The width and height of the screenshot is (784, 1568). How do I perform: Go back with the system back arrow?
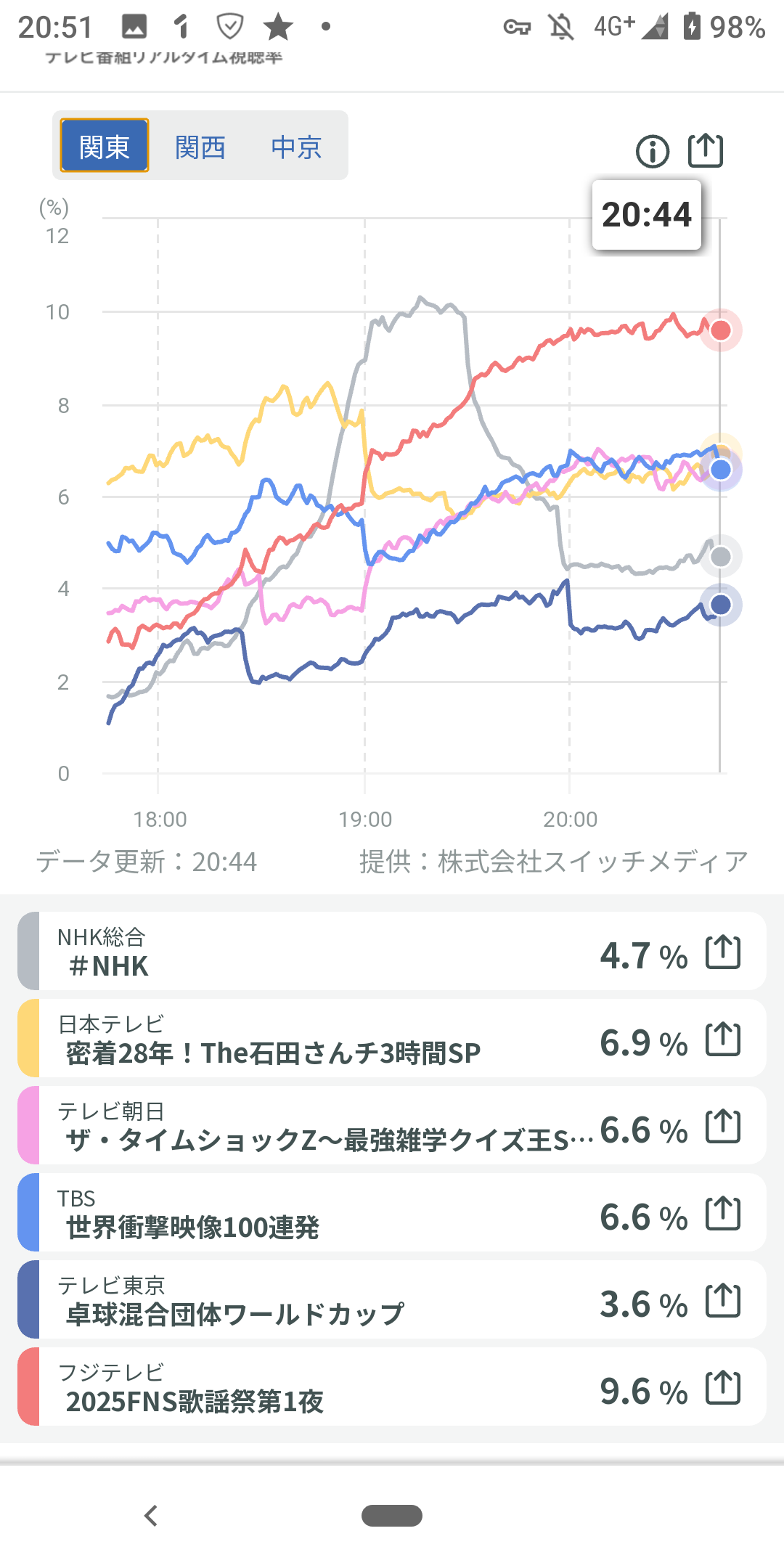(x=151, y=1516)
